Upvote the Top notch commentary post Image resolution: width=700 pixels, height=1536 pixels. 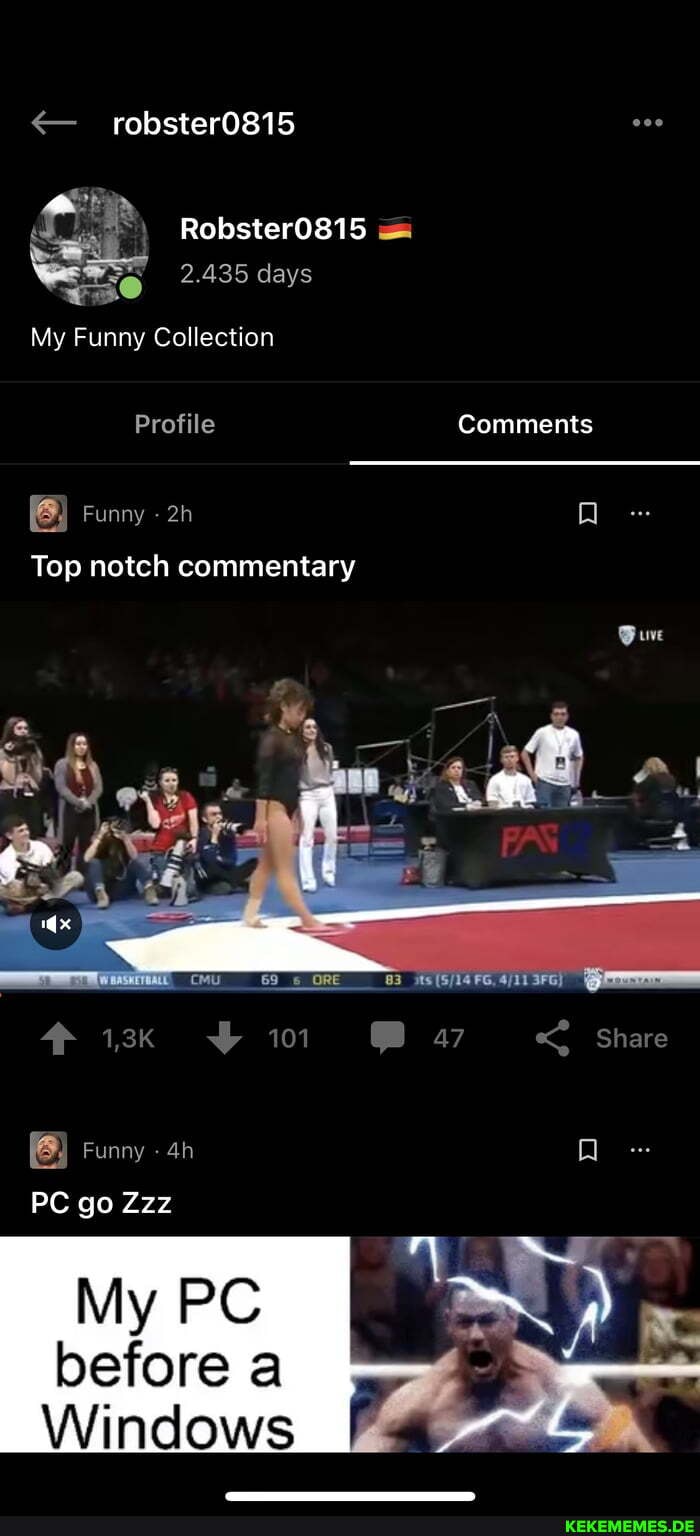[x=59, y=1038]
